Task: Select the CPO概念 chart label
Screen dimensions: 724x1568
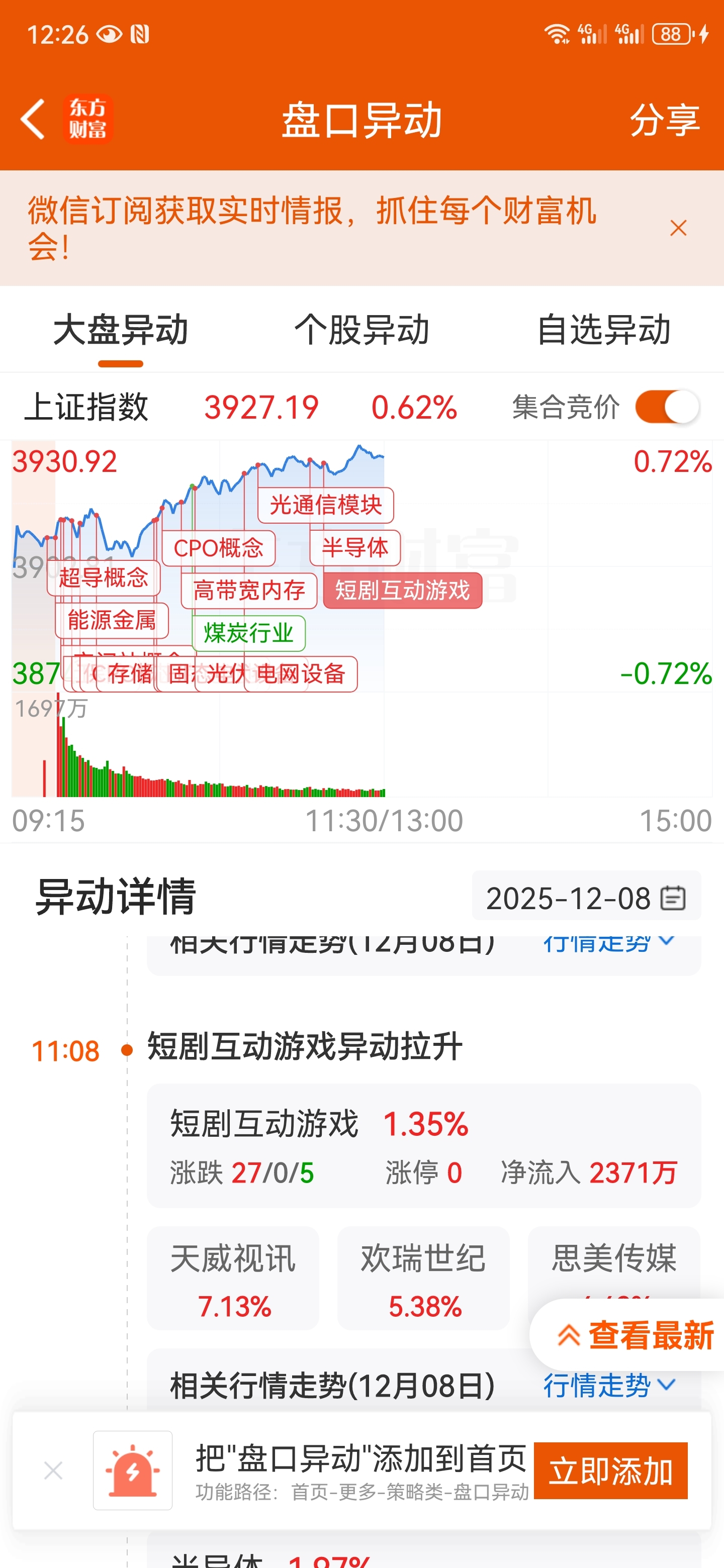Action: (219, 548)
